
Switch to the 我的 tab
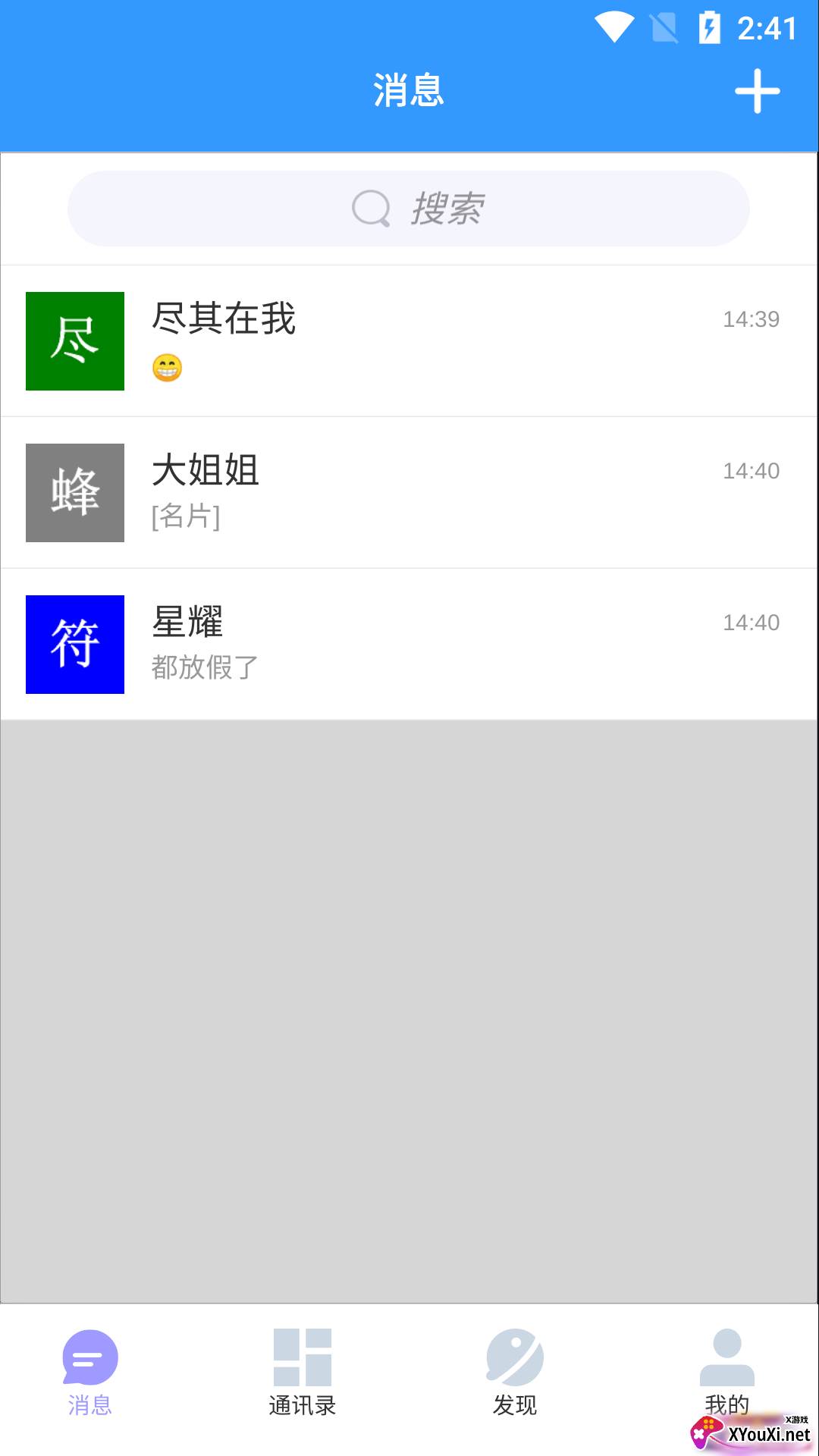(x=726, y=1371)
